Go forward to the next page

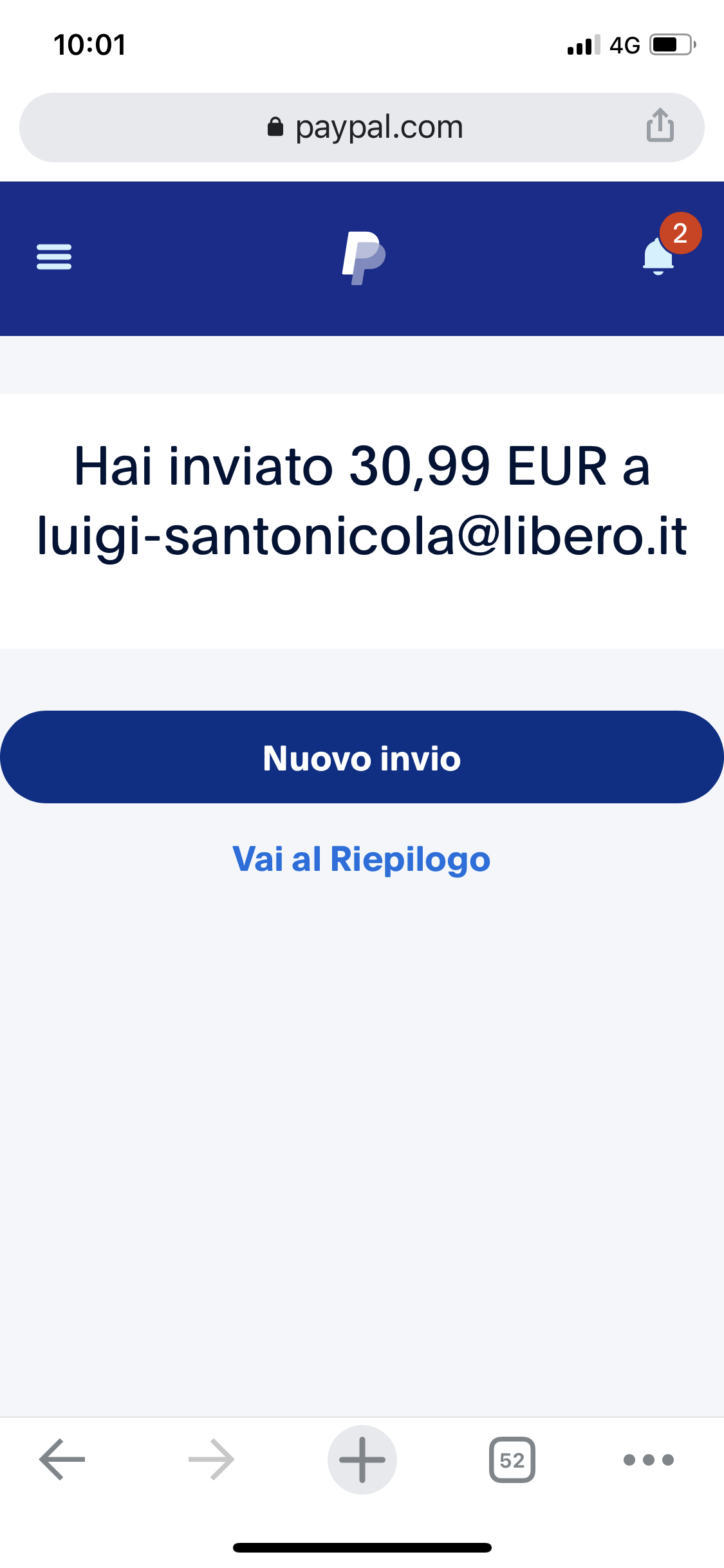point(212,1459)
